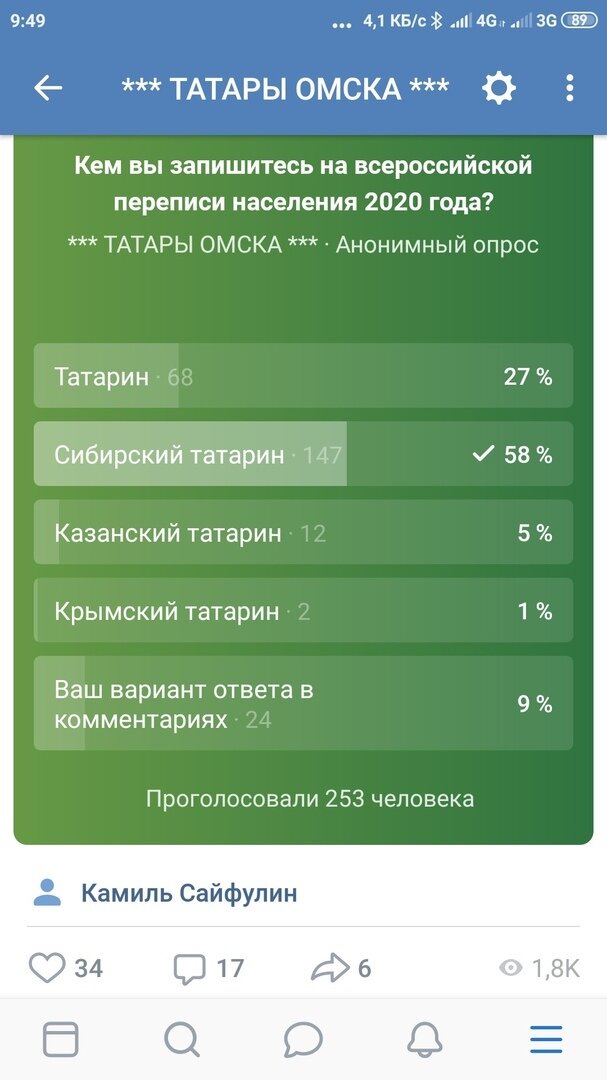Open Камиль Сайфулин's profile
The height and width of the screenshot is (1080, 607).
tap(188, 892)
